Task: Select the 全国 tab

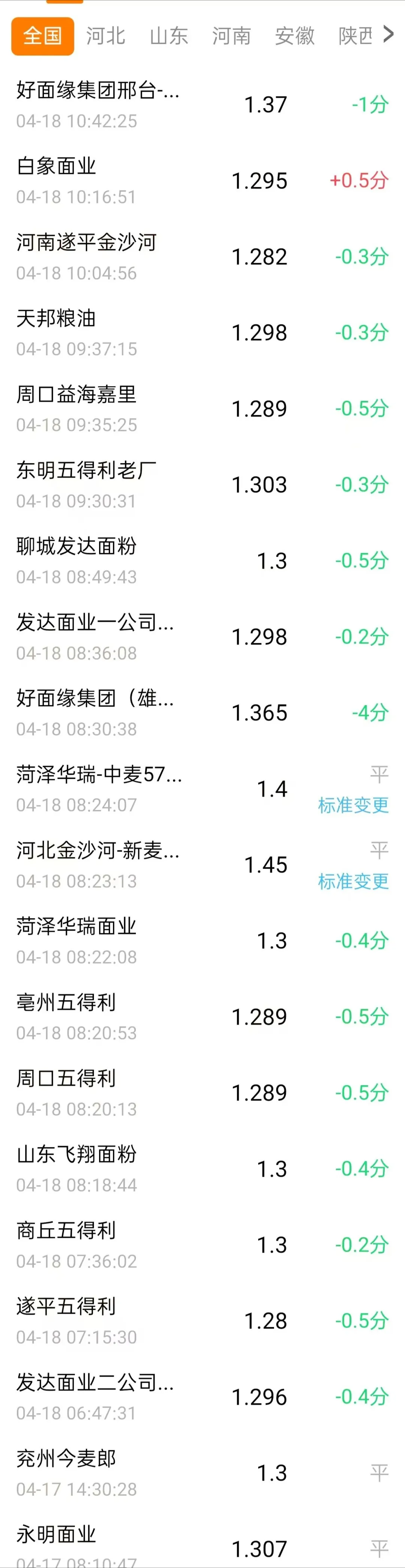Action: [42, 36]
